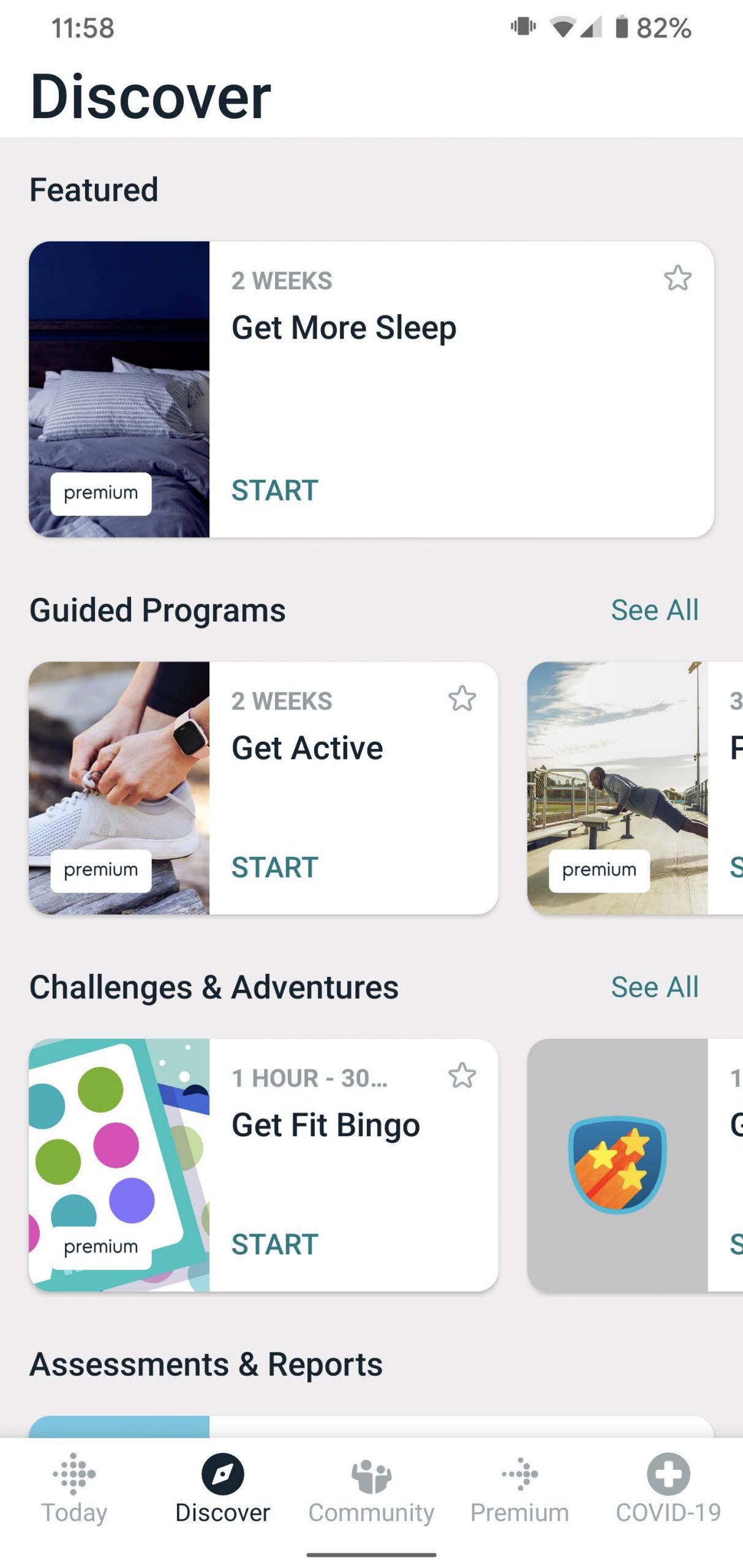Image resolution: width=743 pixels, height=1568 pixels.
Task: Open the Get Fit Bingo card image
Action: 119,1164
